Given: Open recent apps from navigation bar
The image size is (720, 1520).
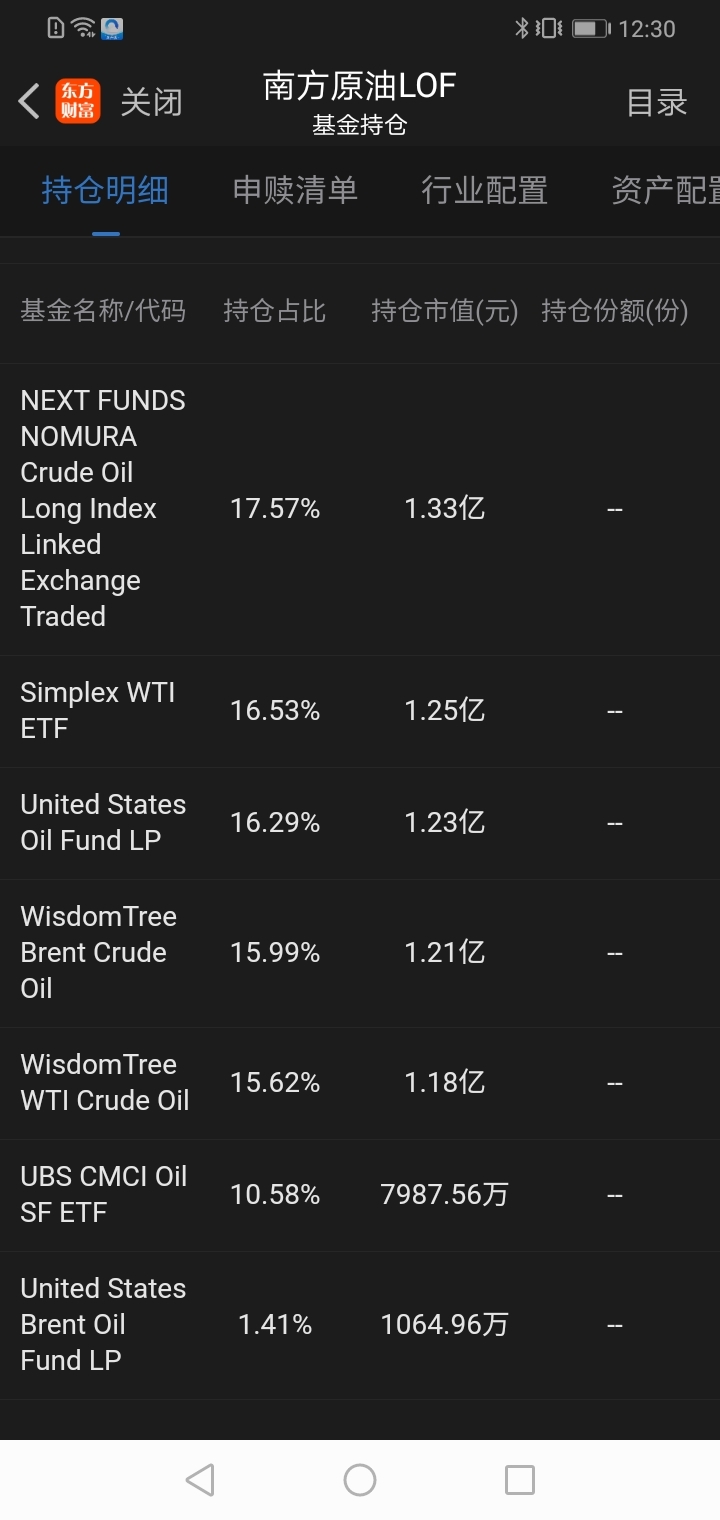Looking at the screenshot, I should pyautogui.click(x=520, y=1480).
